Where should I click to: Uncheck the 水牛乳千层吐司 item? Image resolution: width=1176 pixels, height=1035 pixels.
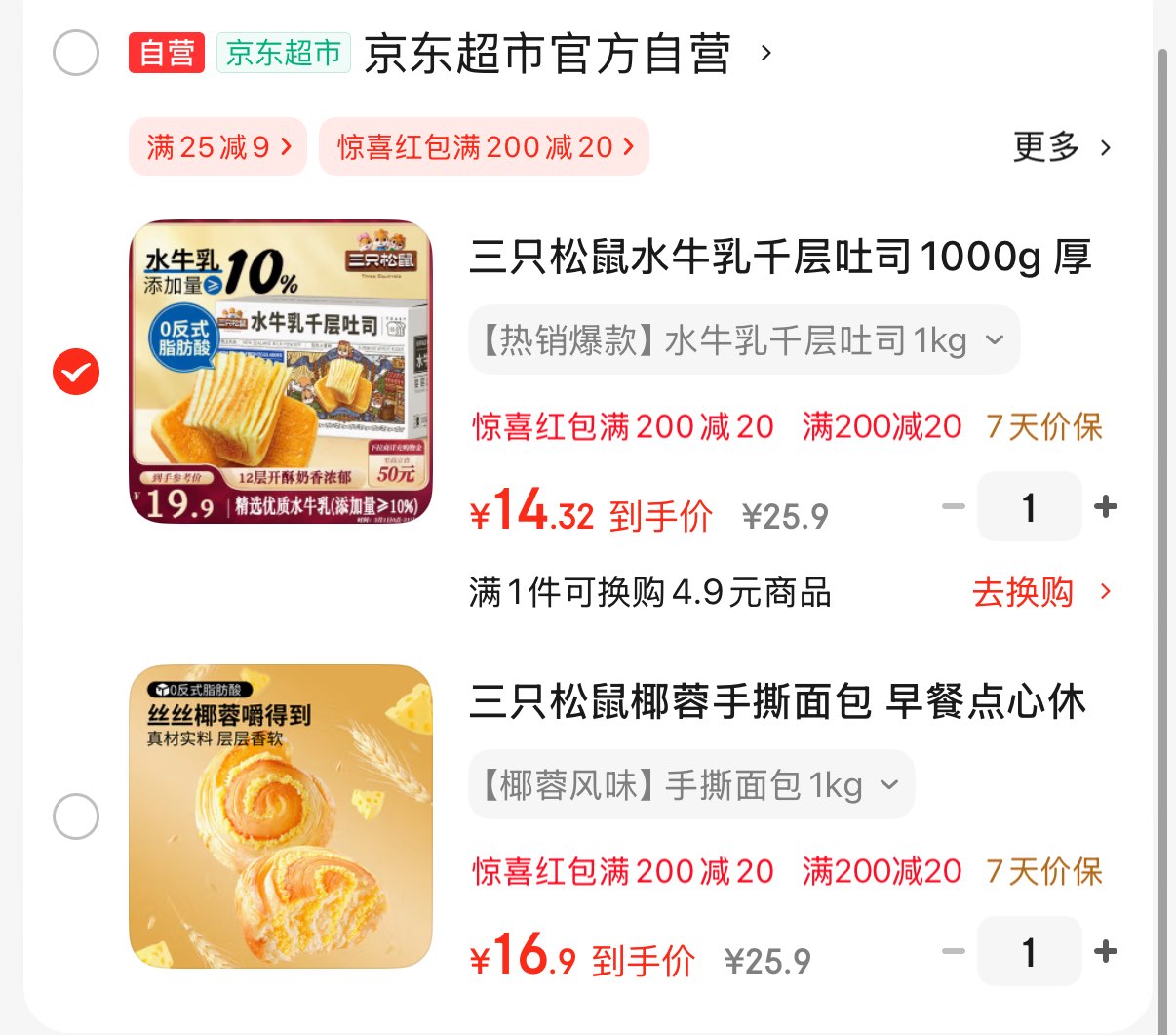click(x=76, y=372)
